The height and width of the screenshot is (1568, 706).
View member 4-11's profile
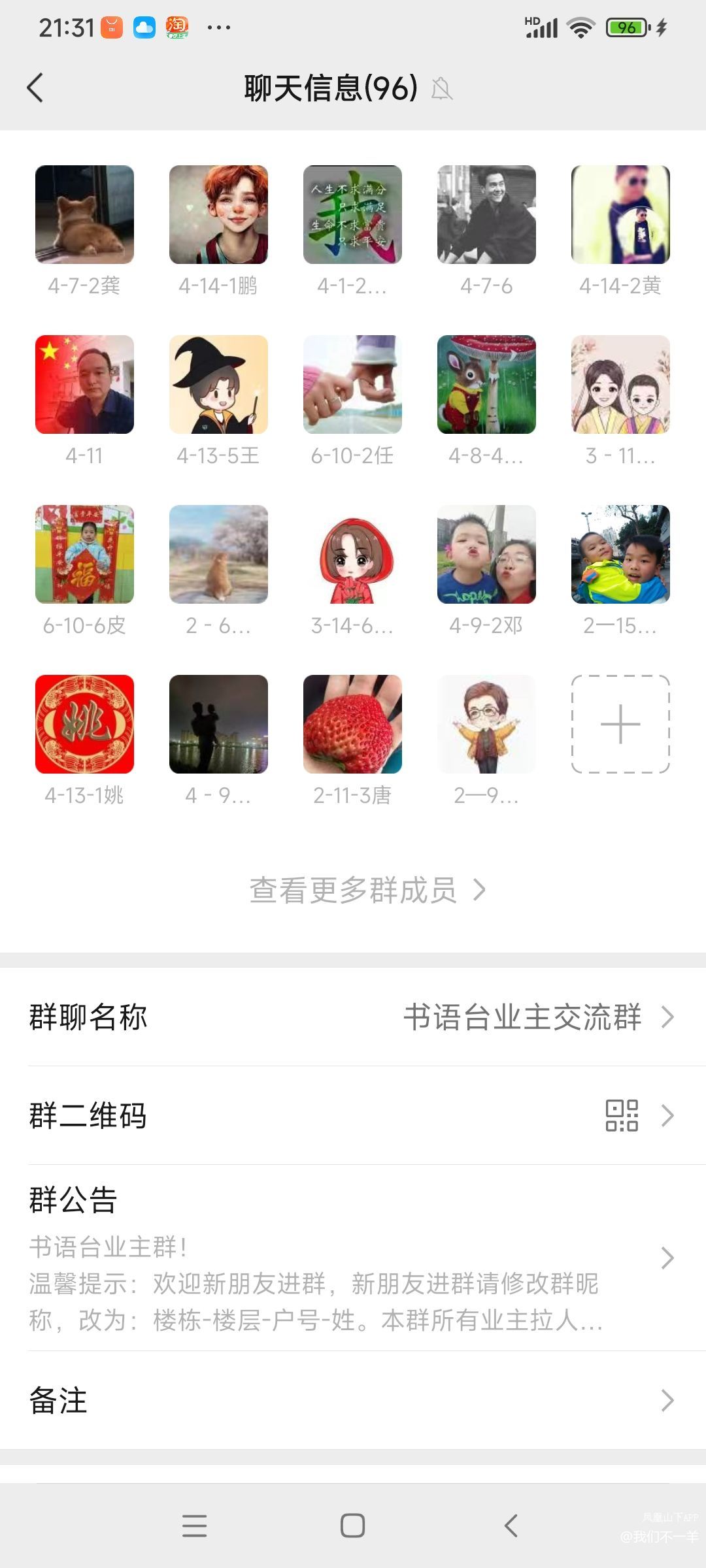84,385
